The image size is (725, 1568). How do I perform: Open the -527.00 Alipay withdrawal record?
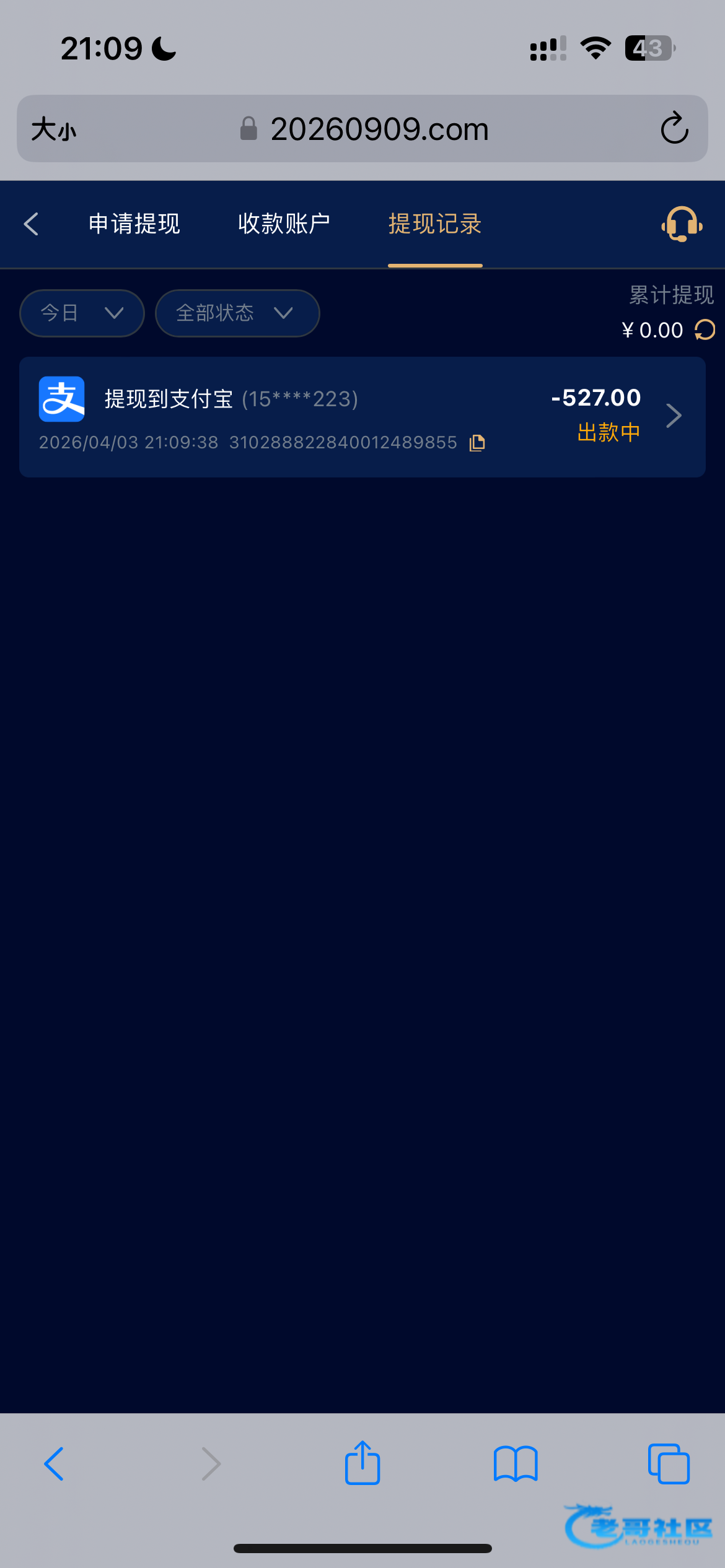pos(362,416)
